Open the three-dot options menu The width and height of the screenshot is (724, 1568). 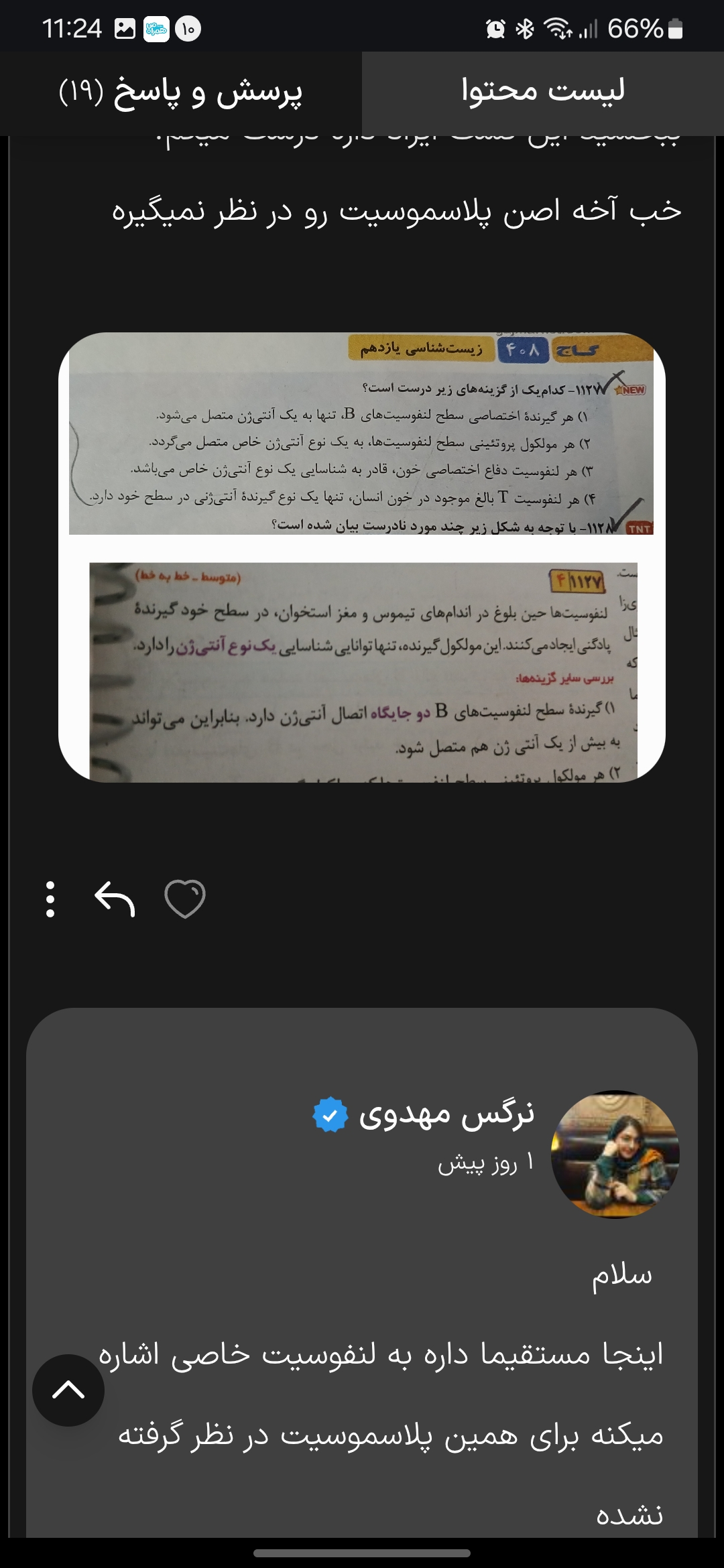pos(50,899)
